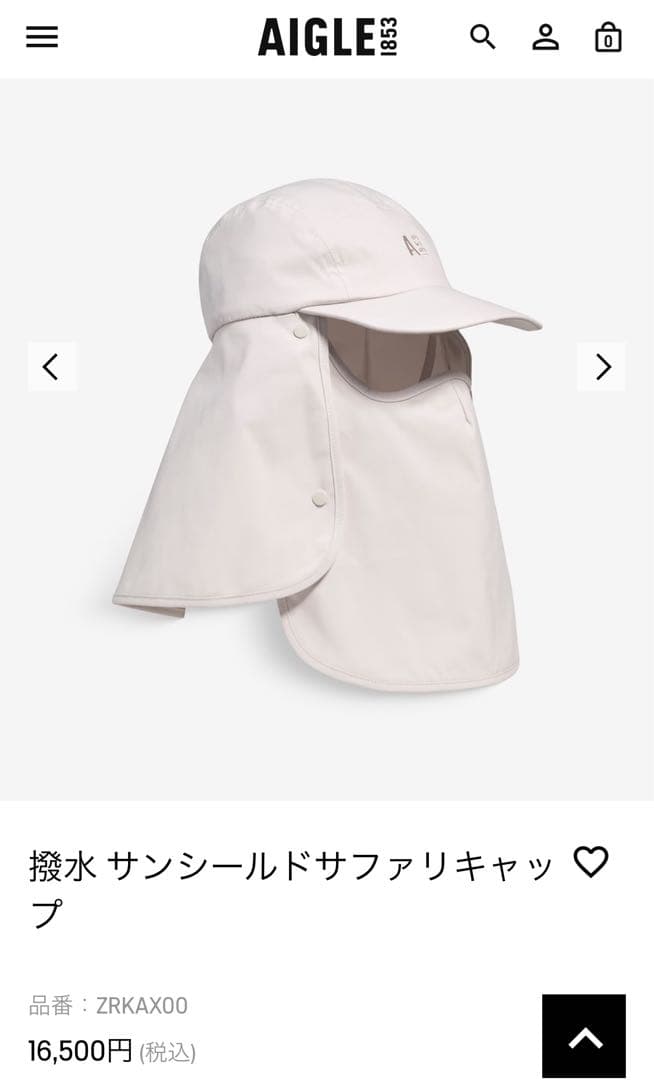Screen dimensions: 654x1080
Task: Open the account profile icon
Action: (545, 37)
